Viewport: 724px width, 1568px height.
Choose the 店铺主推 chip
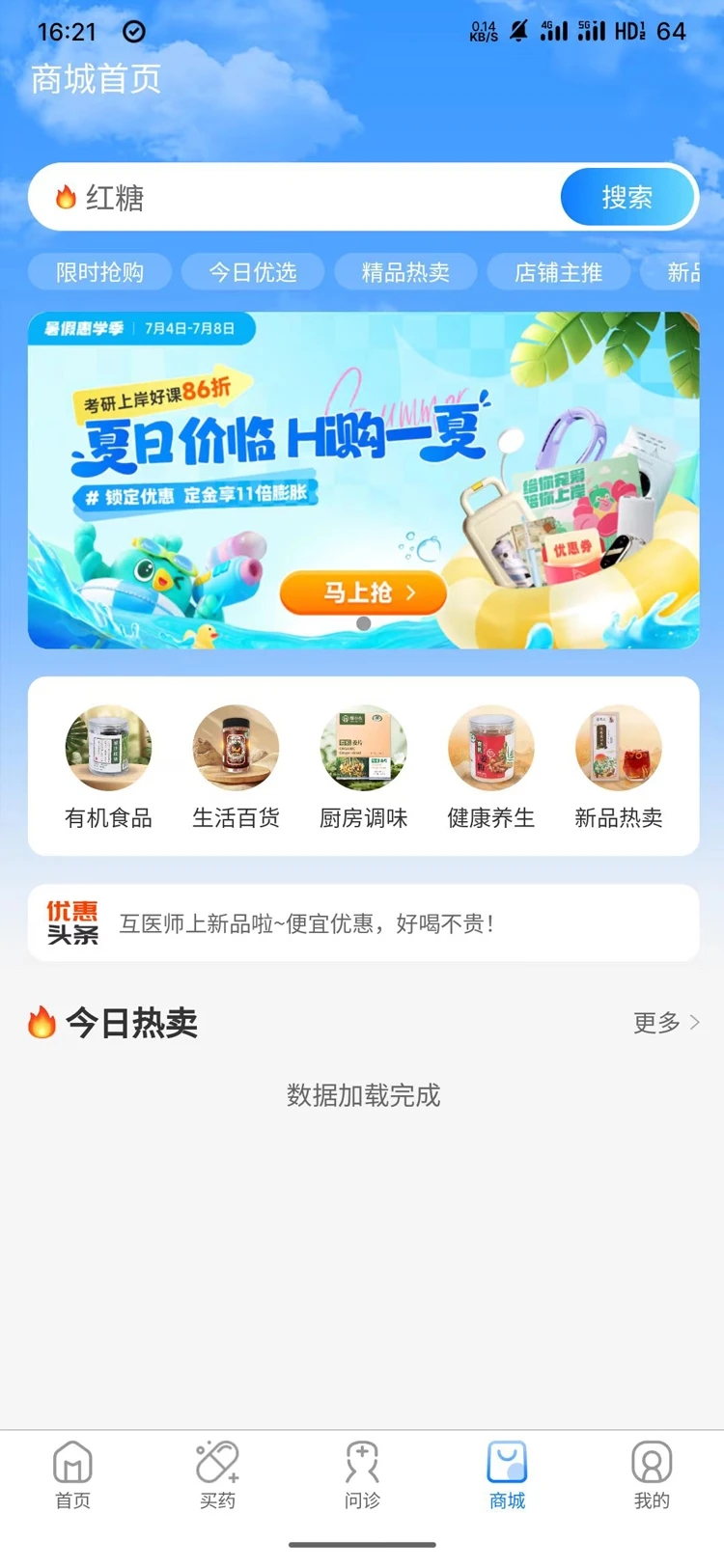[558, 272]
